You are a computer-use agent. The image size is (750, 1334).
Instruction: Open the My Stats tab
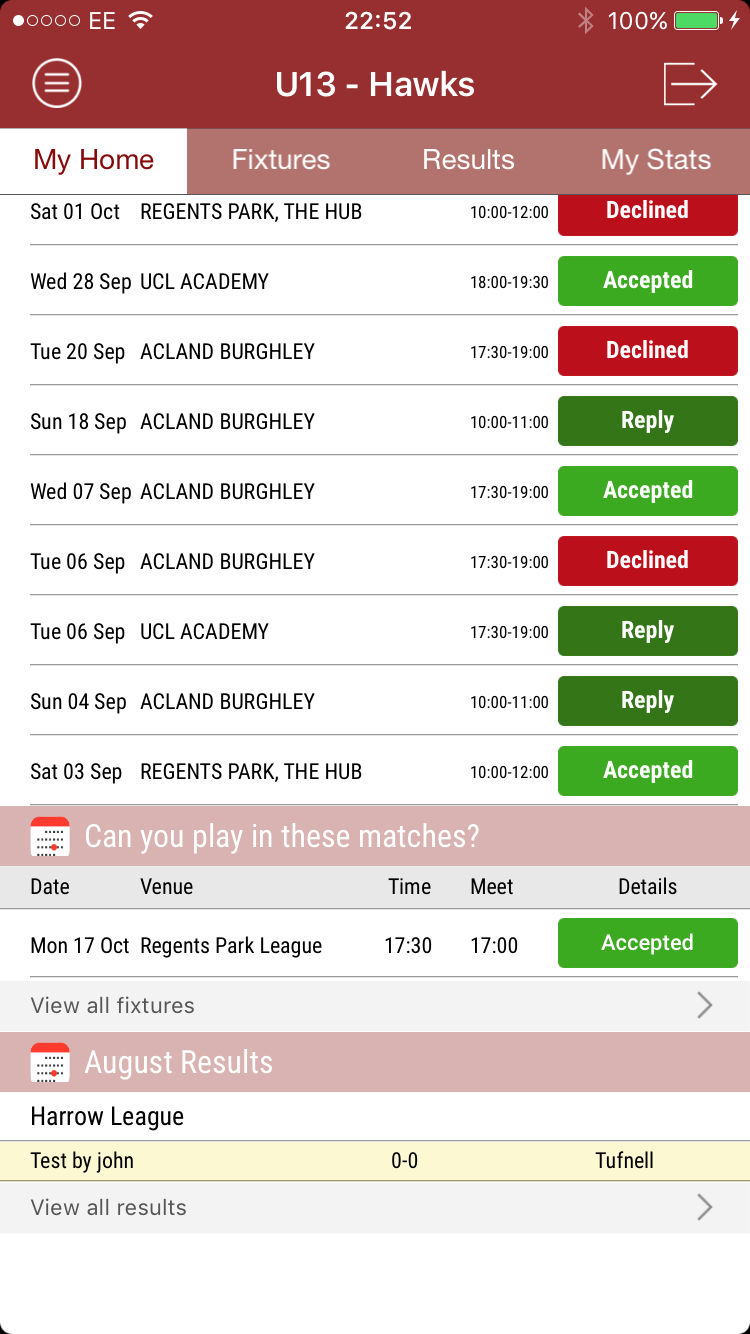(x=656, y=160)
